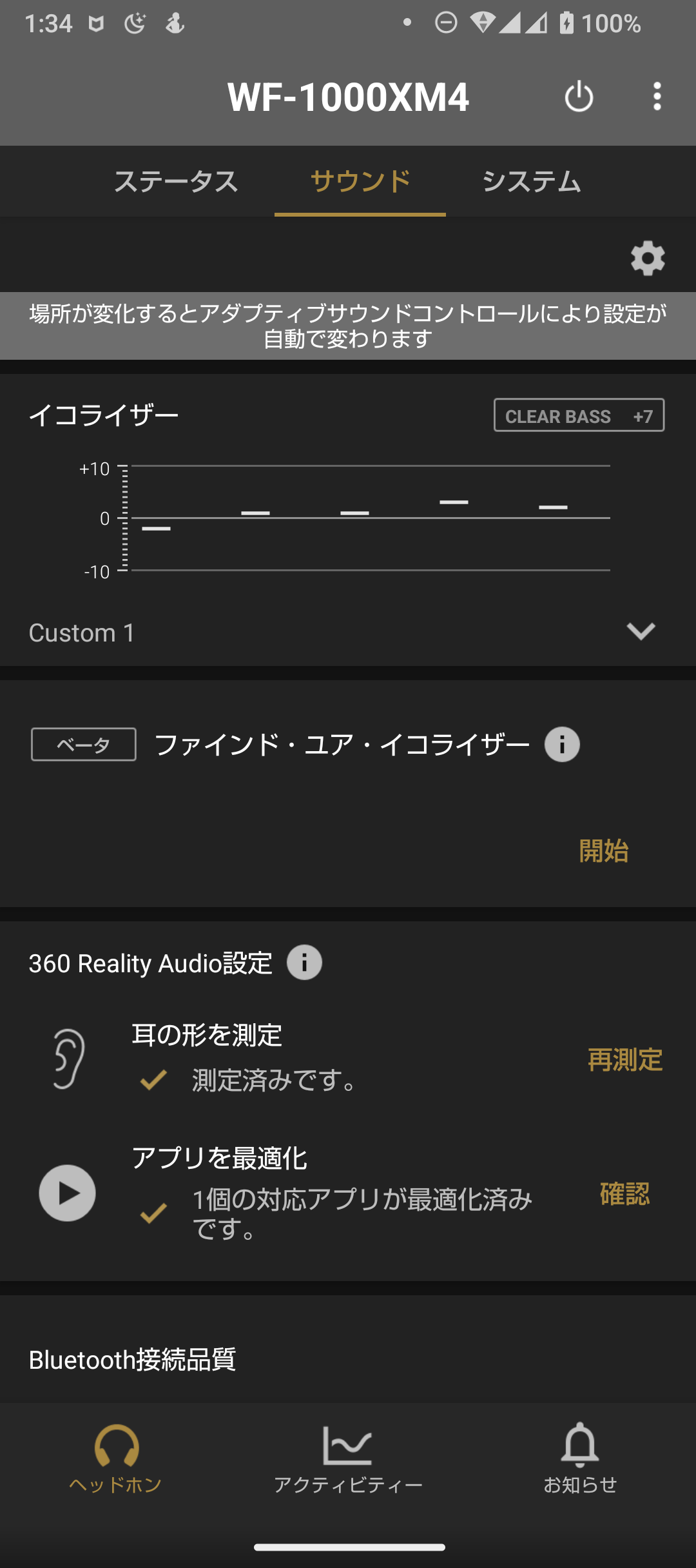The image size is (696, 1568).
Task: Switch to the システム tab
Action: (531, 181)
